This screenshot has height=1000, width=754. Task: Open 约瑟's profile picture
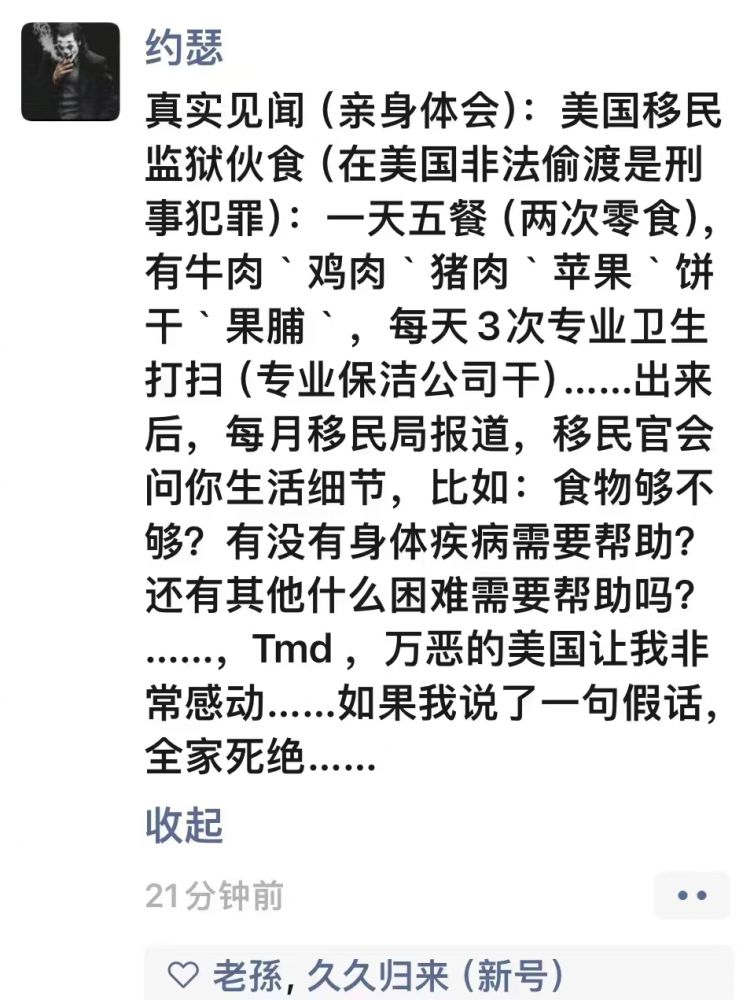70,71
